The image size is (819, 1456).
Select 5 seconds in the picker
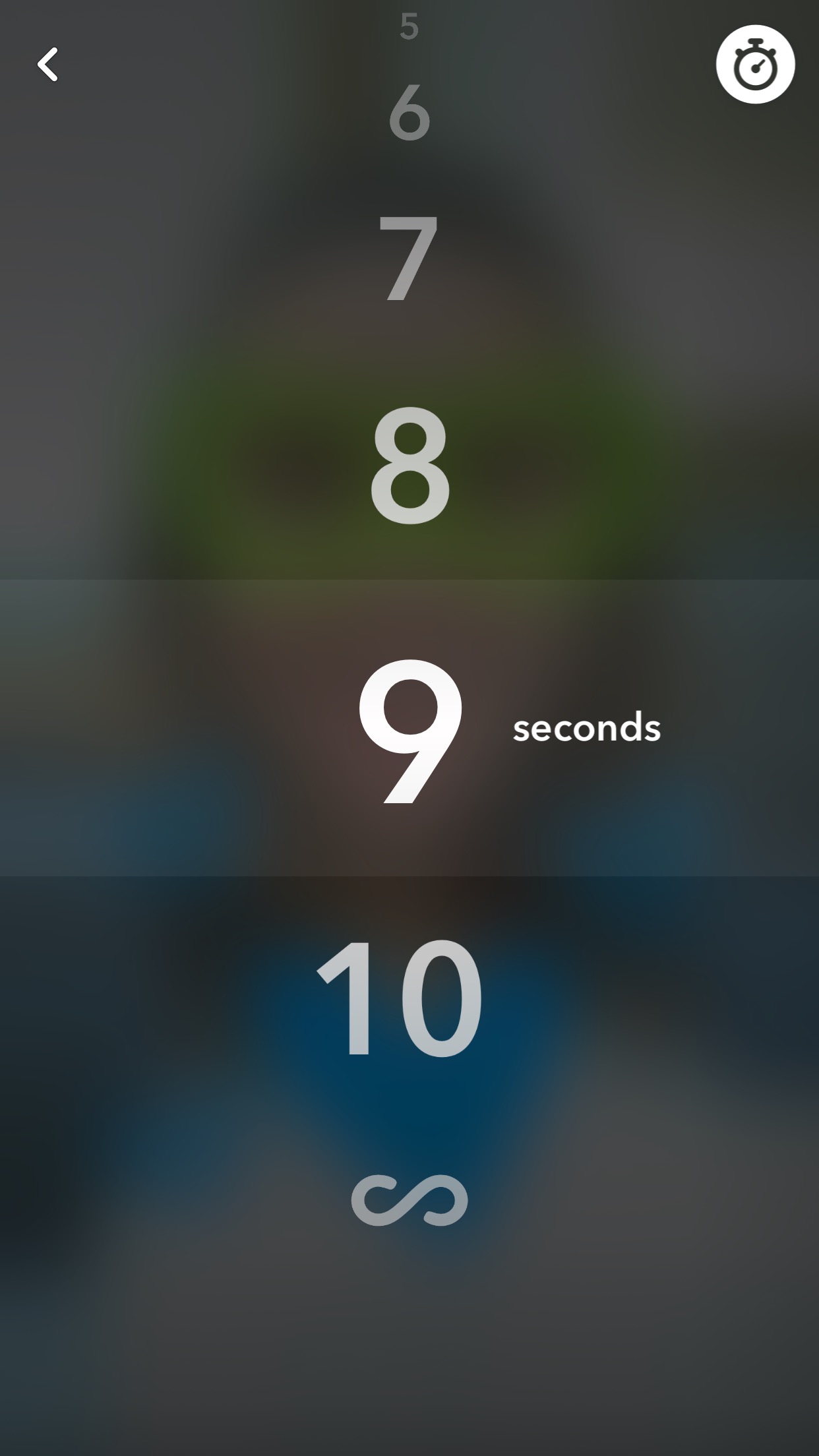409,27
